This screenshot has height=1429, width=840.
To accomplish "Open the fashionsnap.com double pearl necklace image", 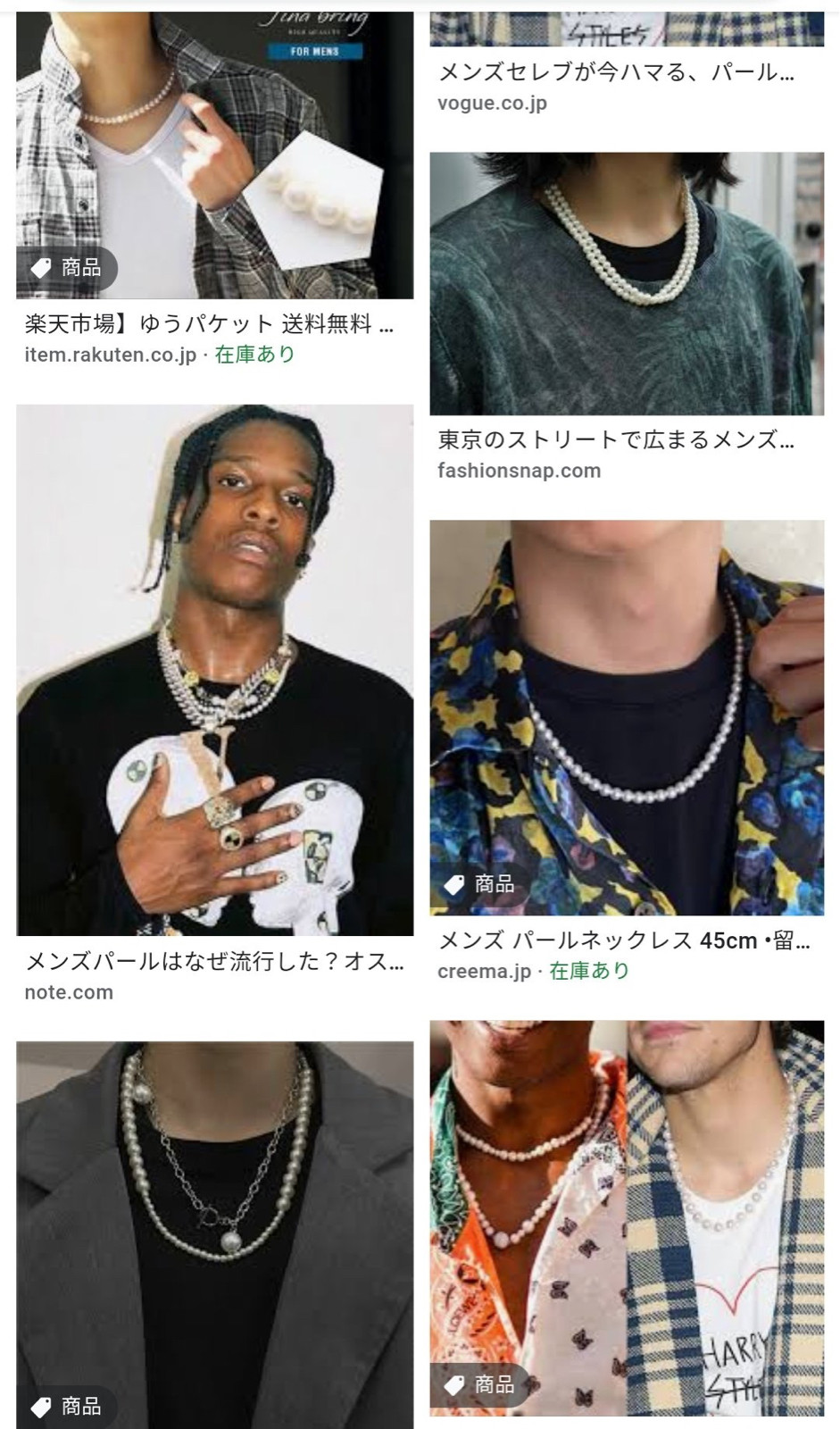I will [627, 284].
